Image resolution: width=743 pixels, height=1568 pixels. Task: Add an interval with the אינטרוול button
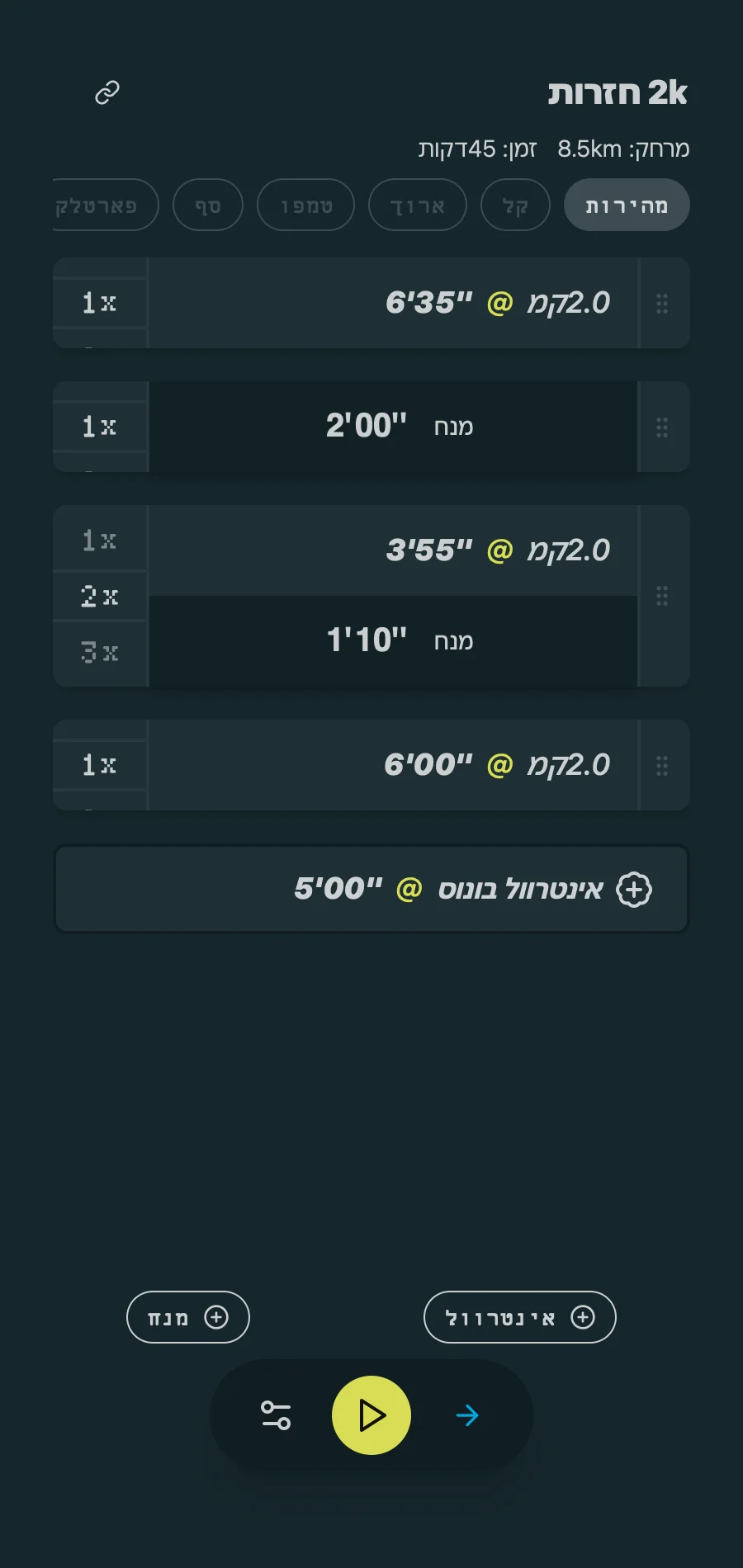pos(518,1317)
